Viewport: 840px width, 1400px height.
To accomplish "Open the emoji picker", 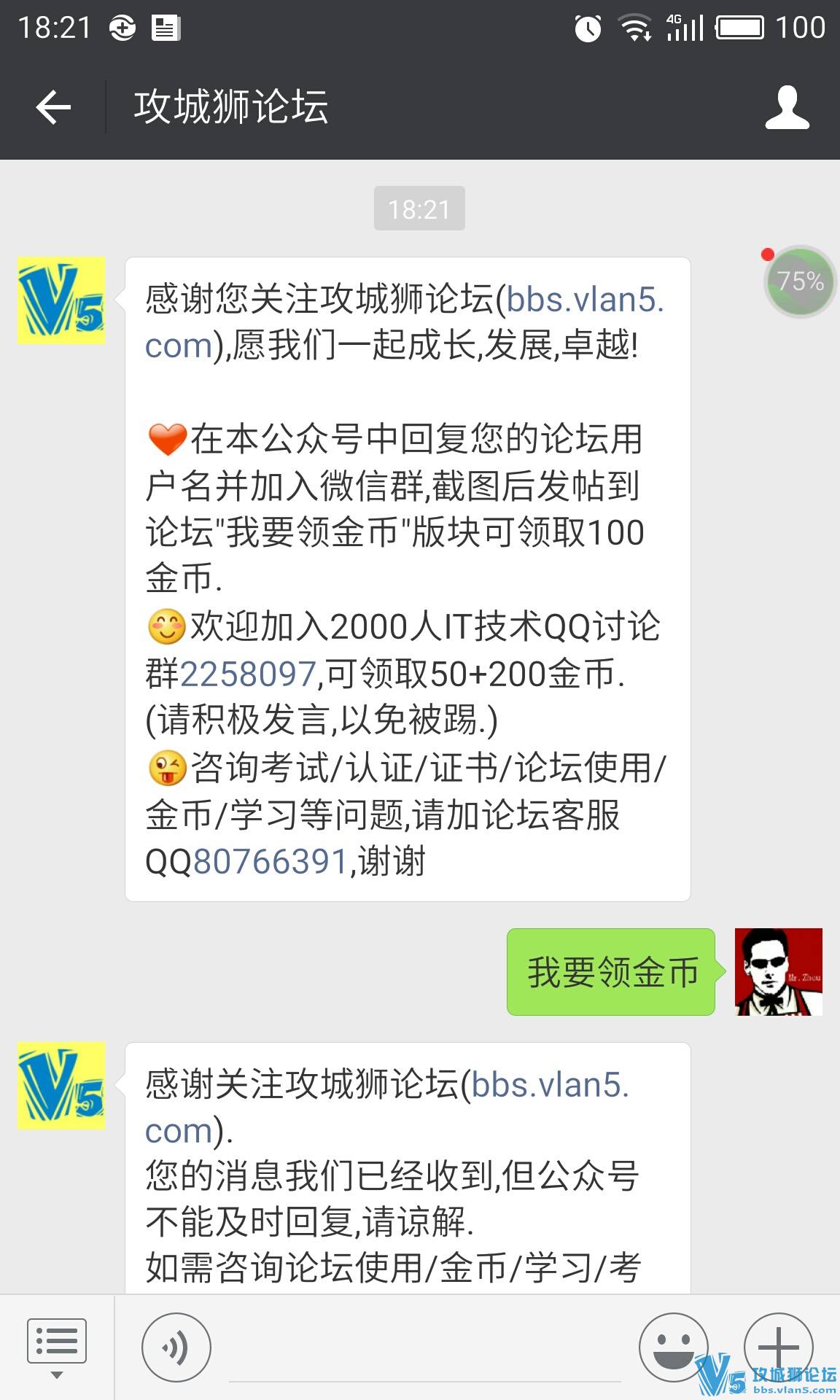I will 673,1347.
